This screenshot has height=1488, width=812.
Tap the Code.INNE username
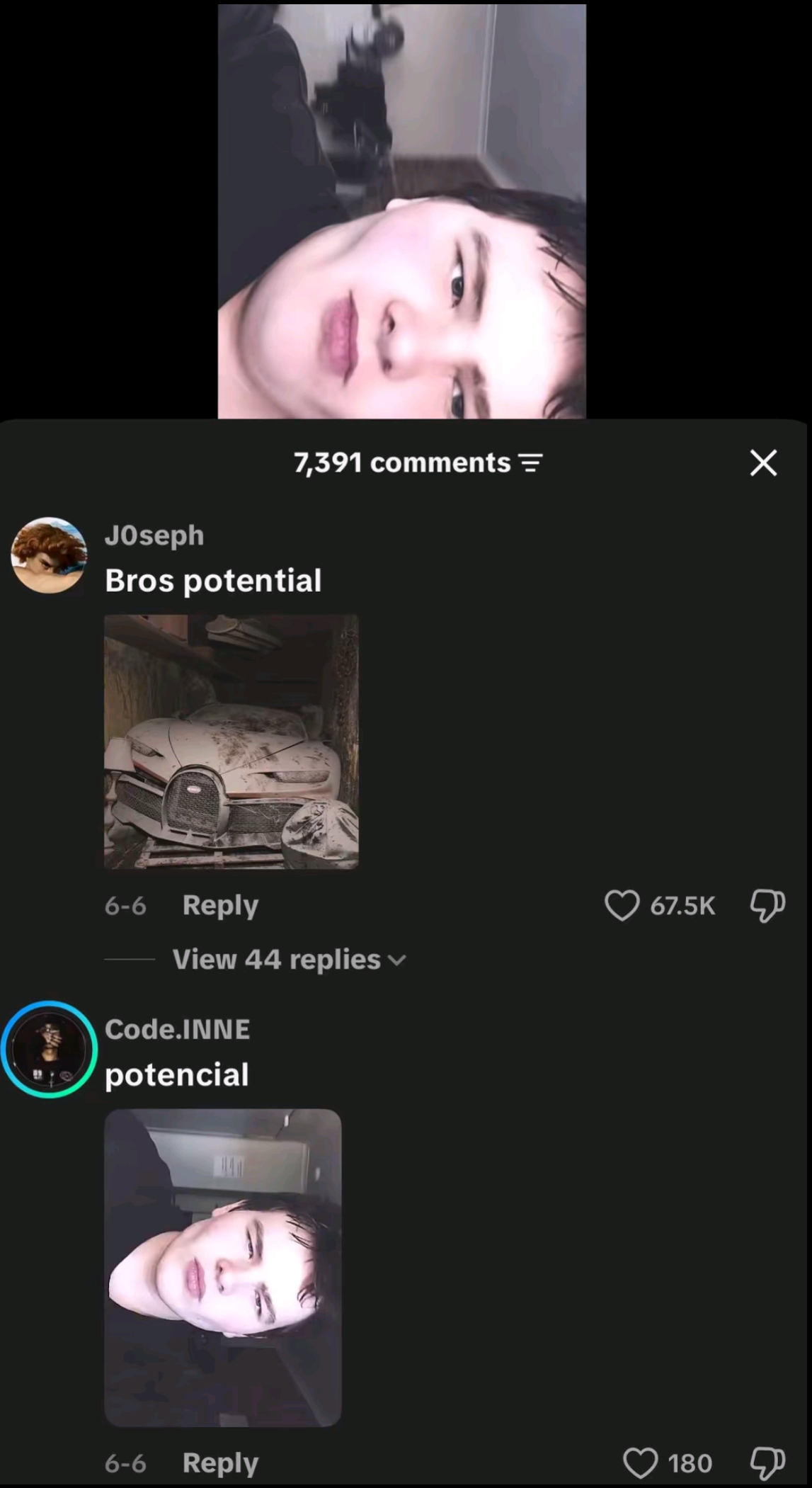(177, 1029)
